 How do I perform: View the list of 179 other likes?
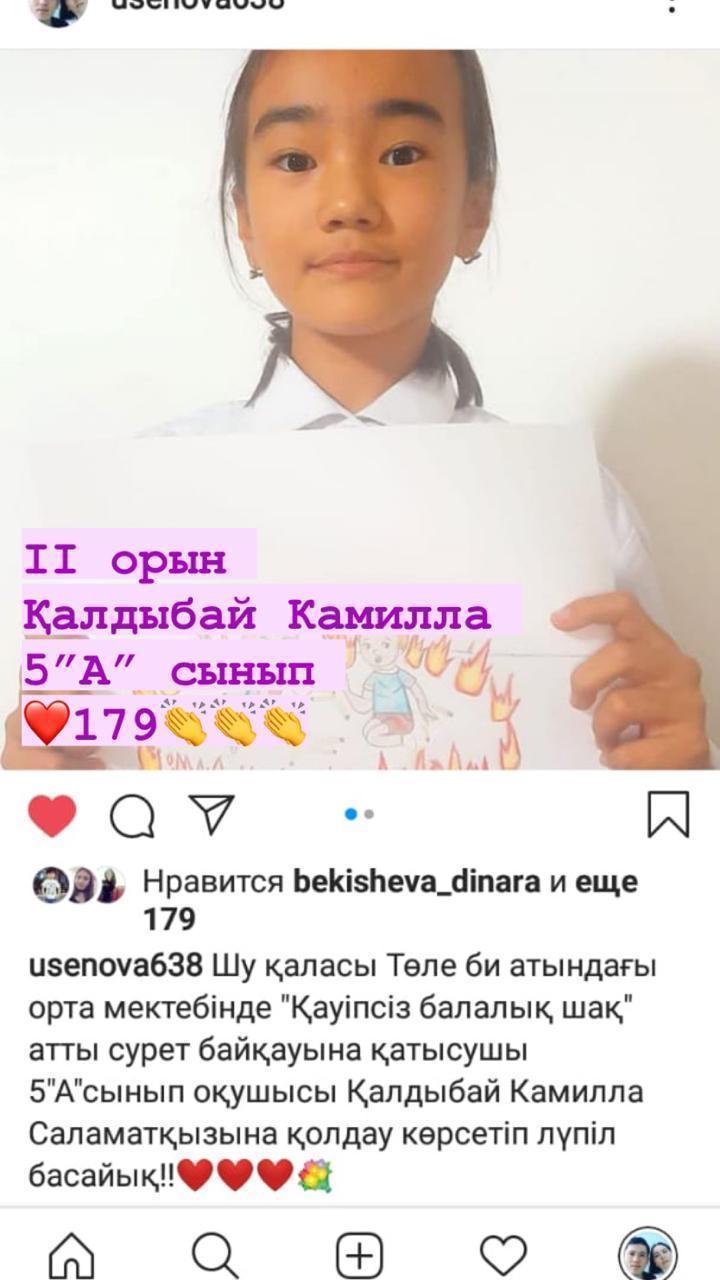[170, 918]
